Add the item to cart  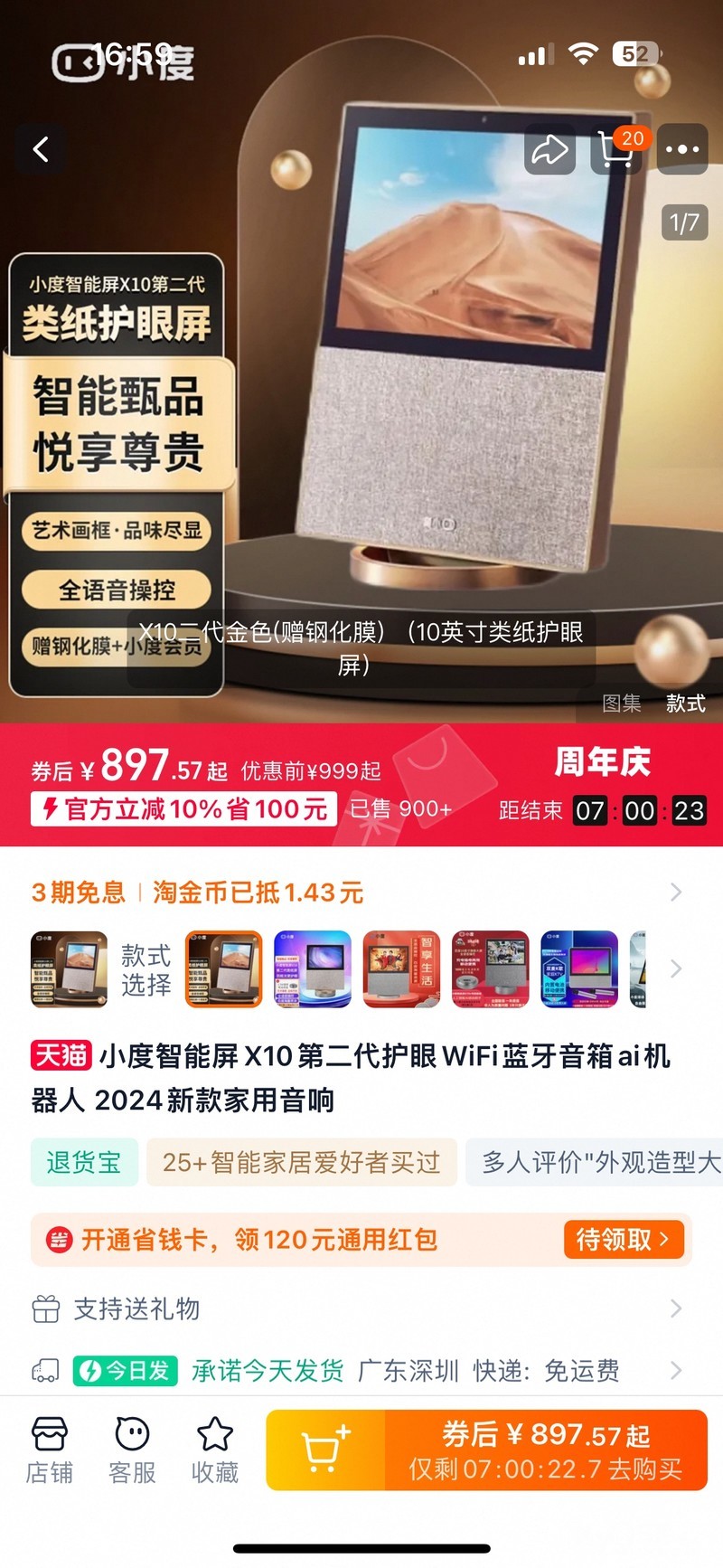click(x=325, y=1450)
